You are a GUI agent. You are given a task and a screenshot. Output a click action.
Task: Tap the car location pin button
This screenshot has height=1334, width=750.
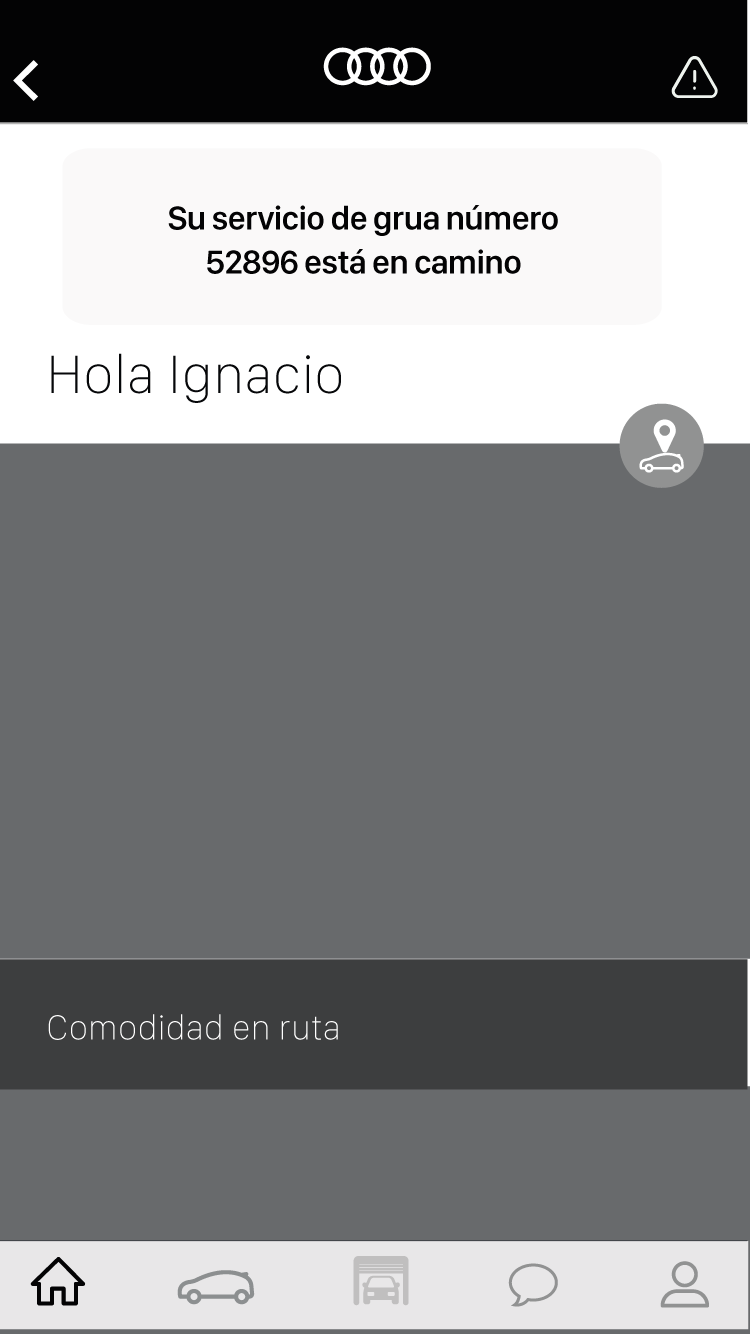click(x=661, y=446)
